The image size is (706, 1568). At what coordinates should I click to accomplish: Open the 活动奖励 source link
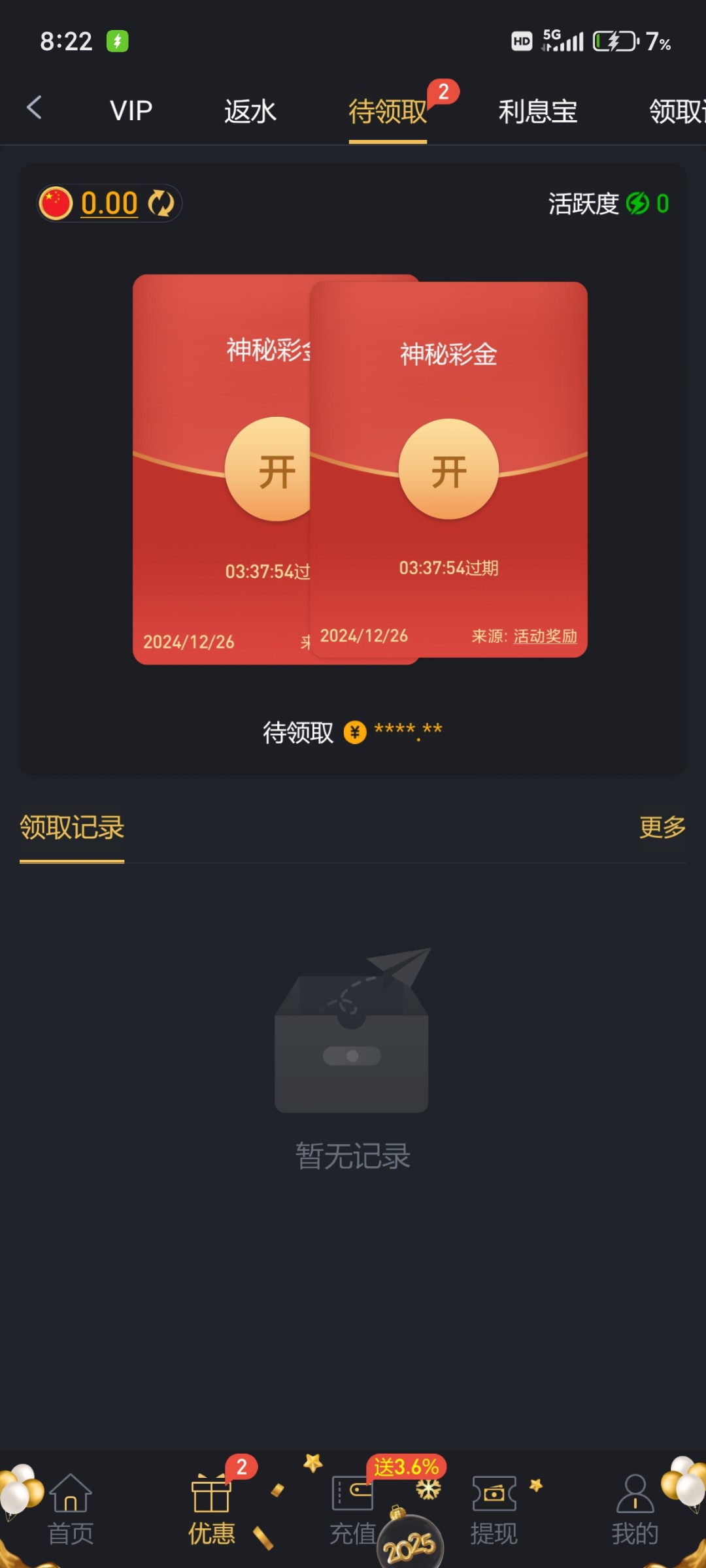pos(545,636)
